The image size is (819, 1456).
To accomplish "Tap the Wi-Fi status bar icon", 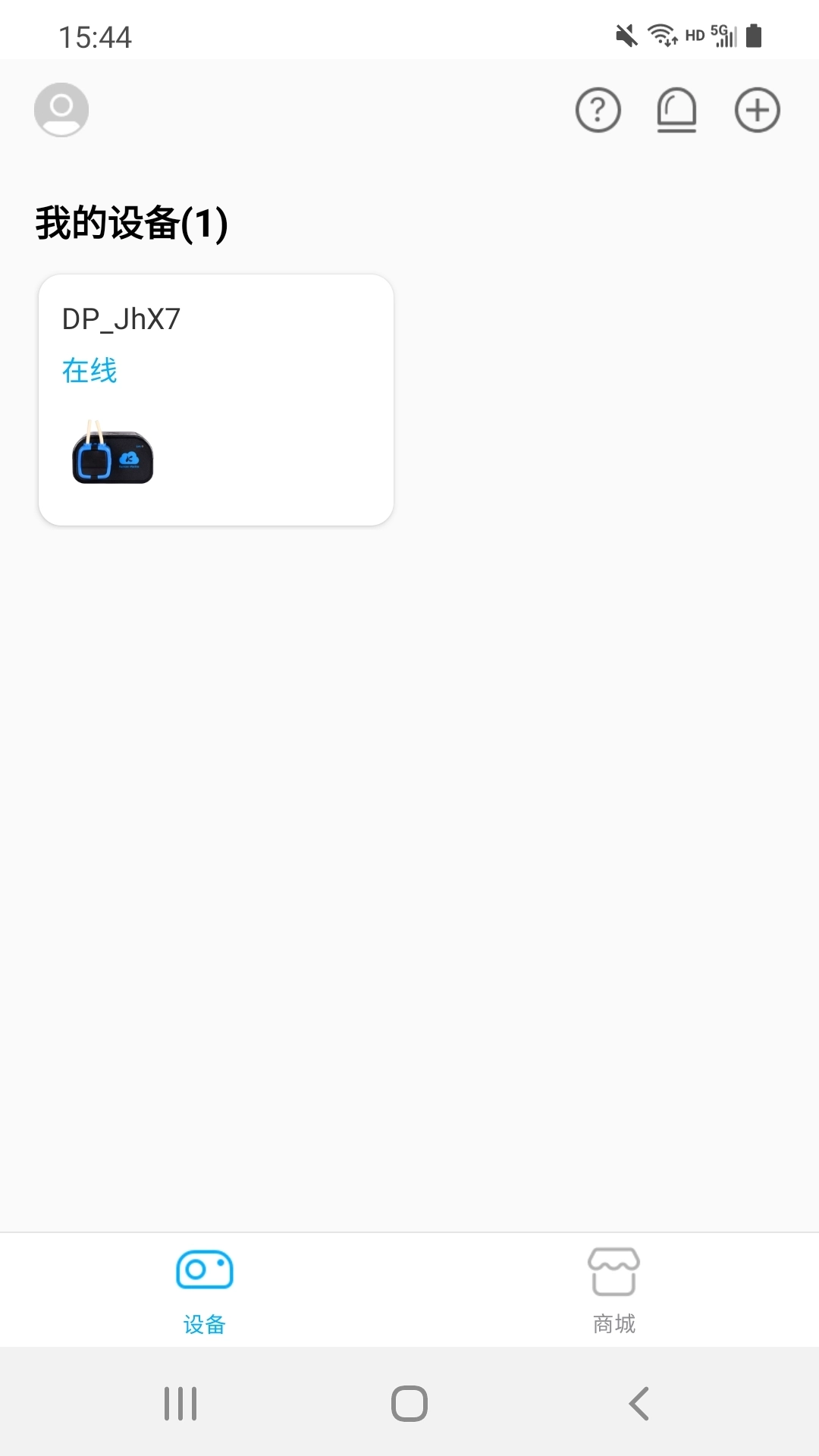I will (660, 34).
